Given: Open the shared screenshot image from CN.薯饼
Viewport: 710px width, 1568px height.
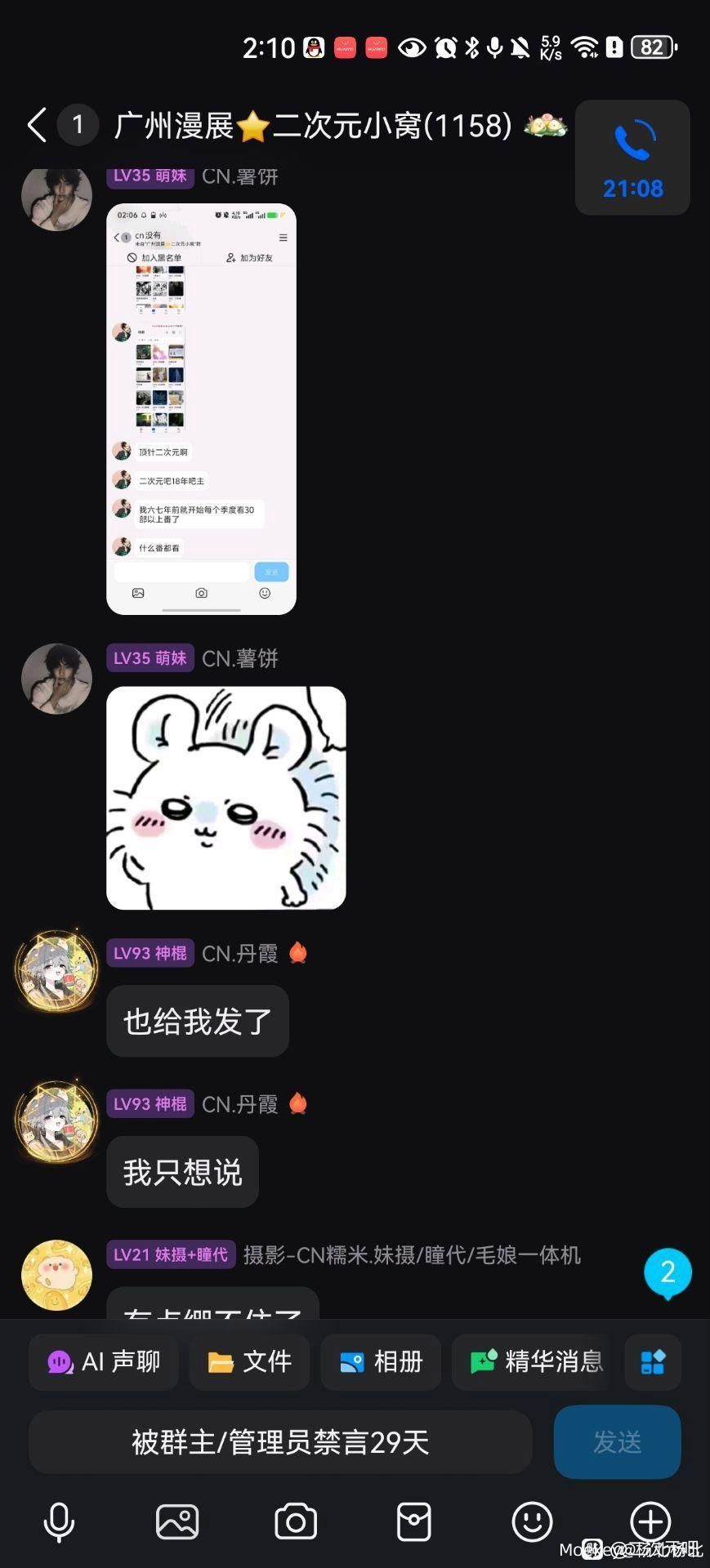Looking at the screenshot, I should [201, 408].
